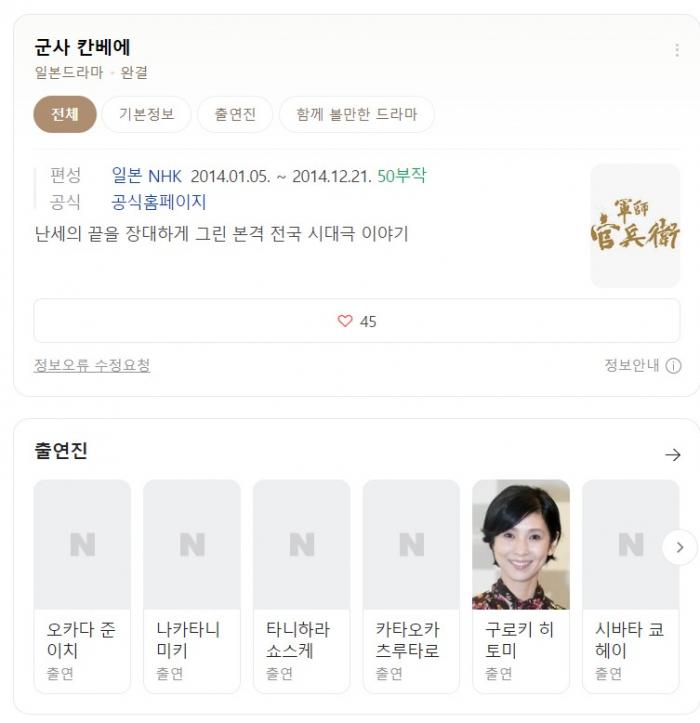Open the full 출연진 list arrow
The image size is (700, 723).
pos(672,455)
